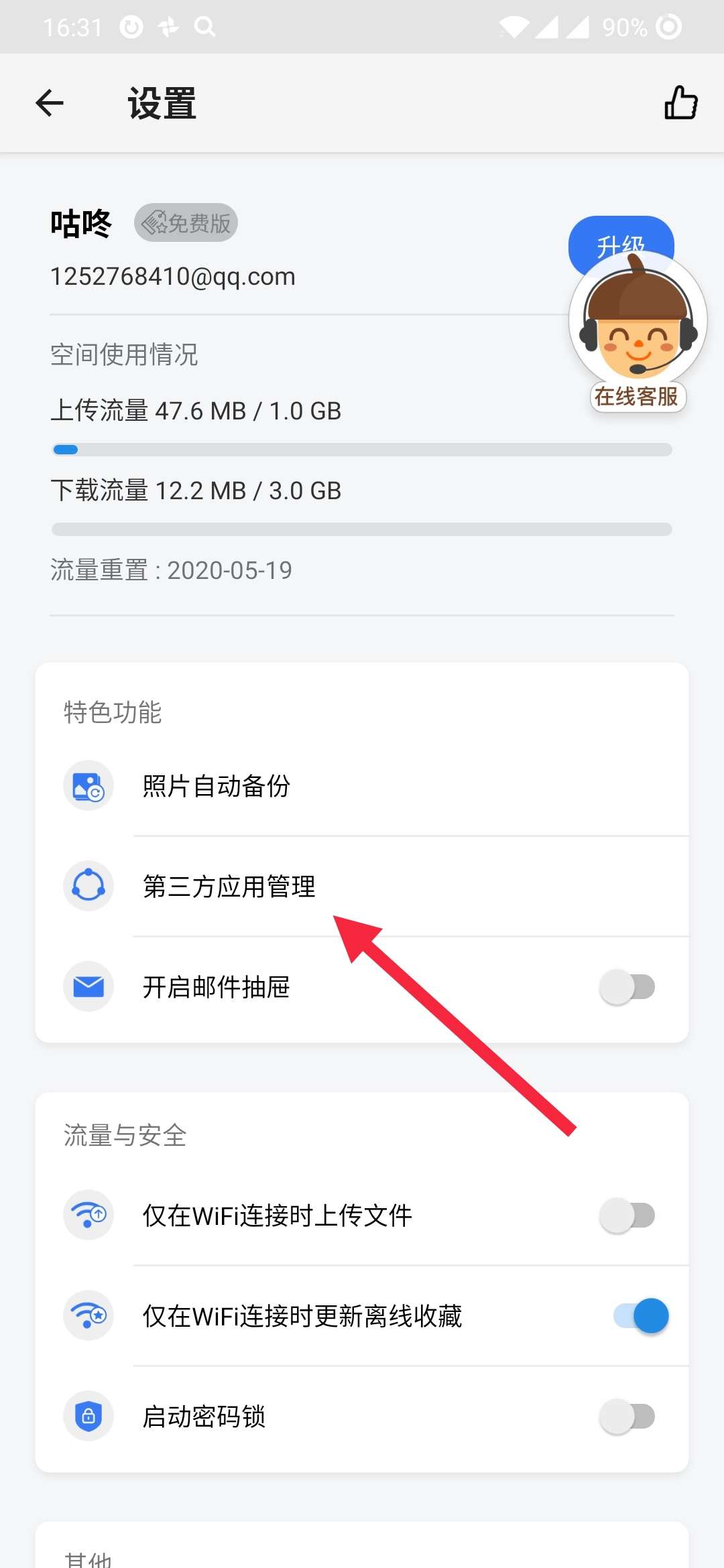The image size is (724, 1568).
Task: Open 第三方应用管理
Action: (362, 886)
